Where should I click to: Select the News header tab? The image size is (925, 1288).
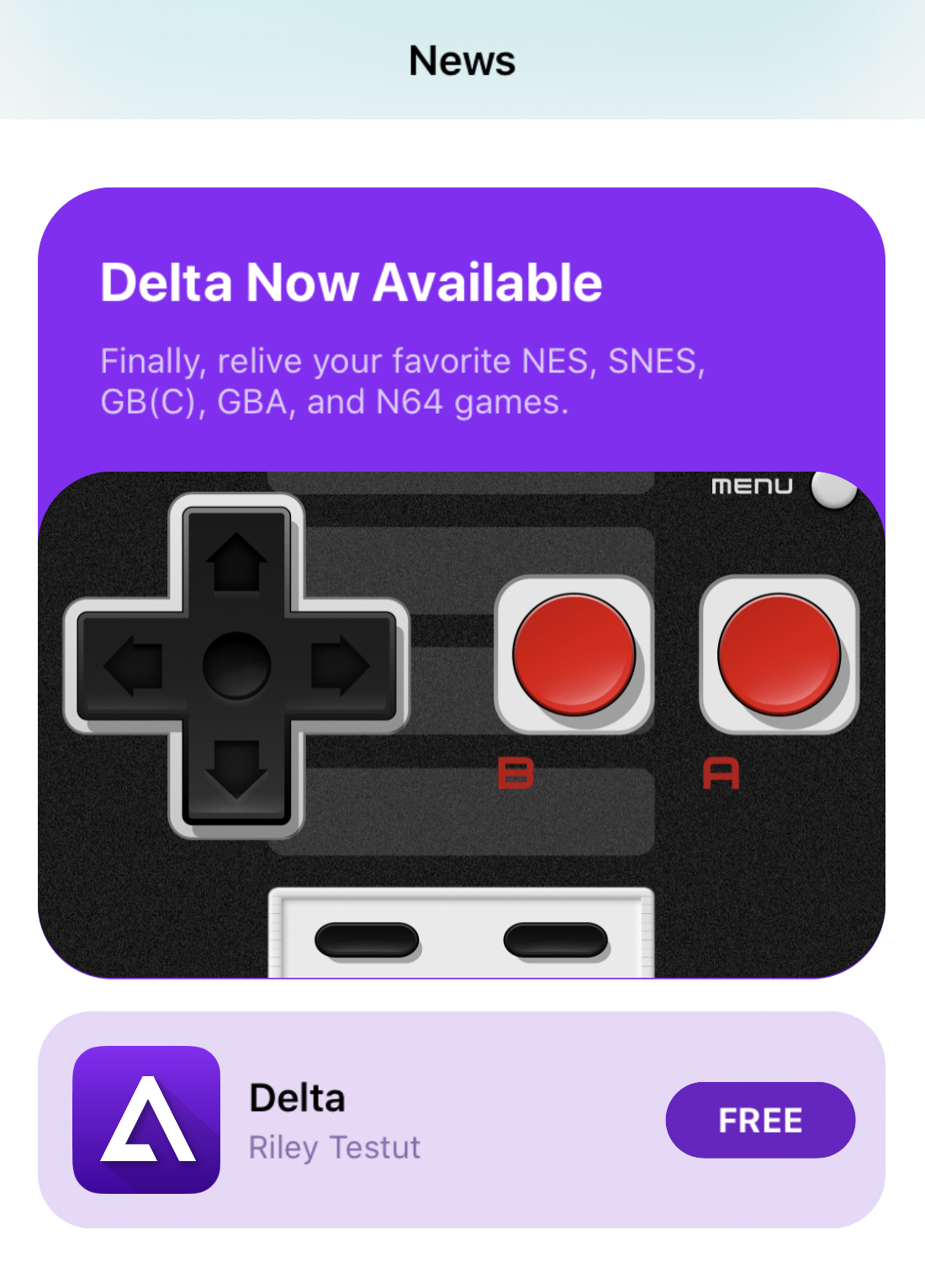(x=462, y=61)
